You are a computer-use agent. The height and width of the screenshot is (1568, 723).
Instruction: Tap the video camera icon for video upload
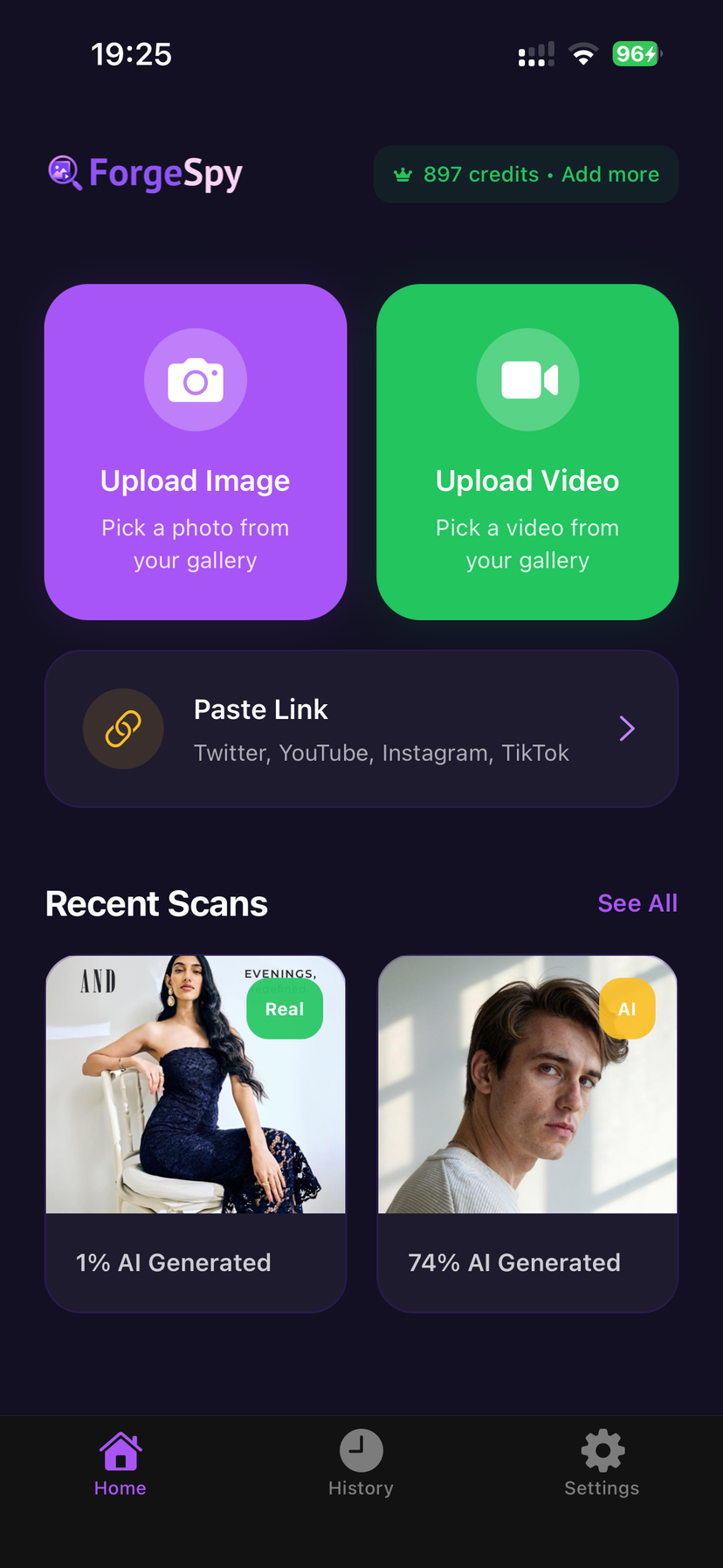pyautogui.click(x=527, y=379)
